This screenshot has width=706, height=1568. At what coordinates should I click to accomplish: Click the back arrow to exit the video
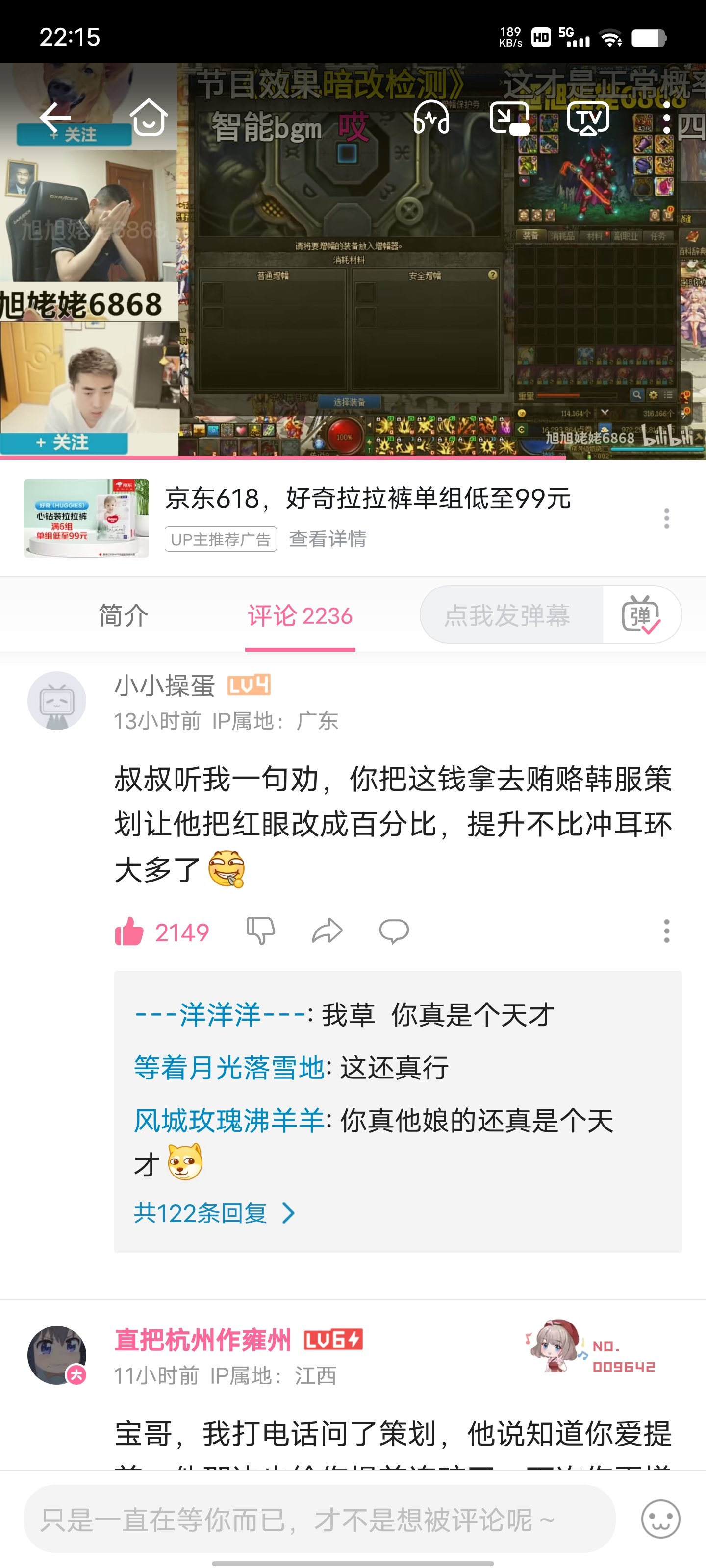click(53, 117)
